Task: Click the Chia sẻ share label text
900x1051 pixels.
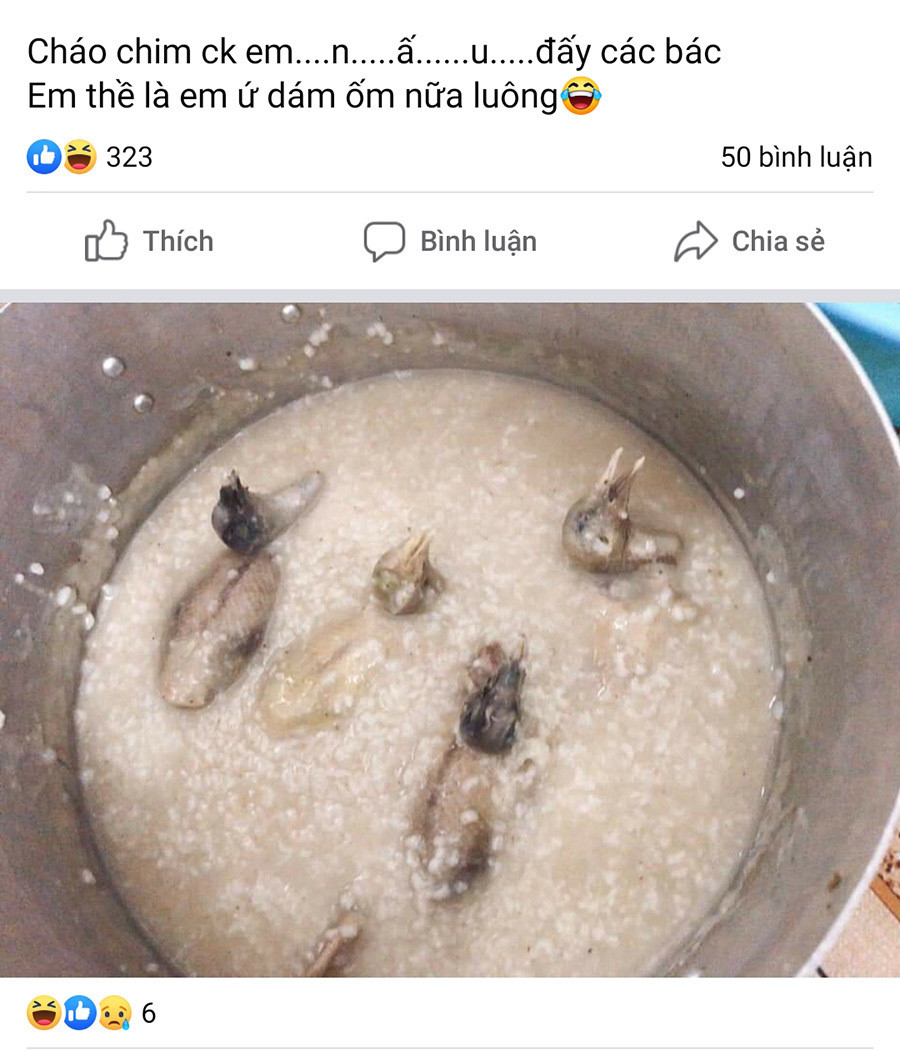Action: [x=779, y=240]
